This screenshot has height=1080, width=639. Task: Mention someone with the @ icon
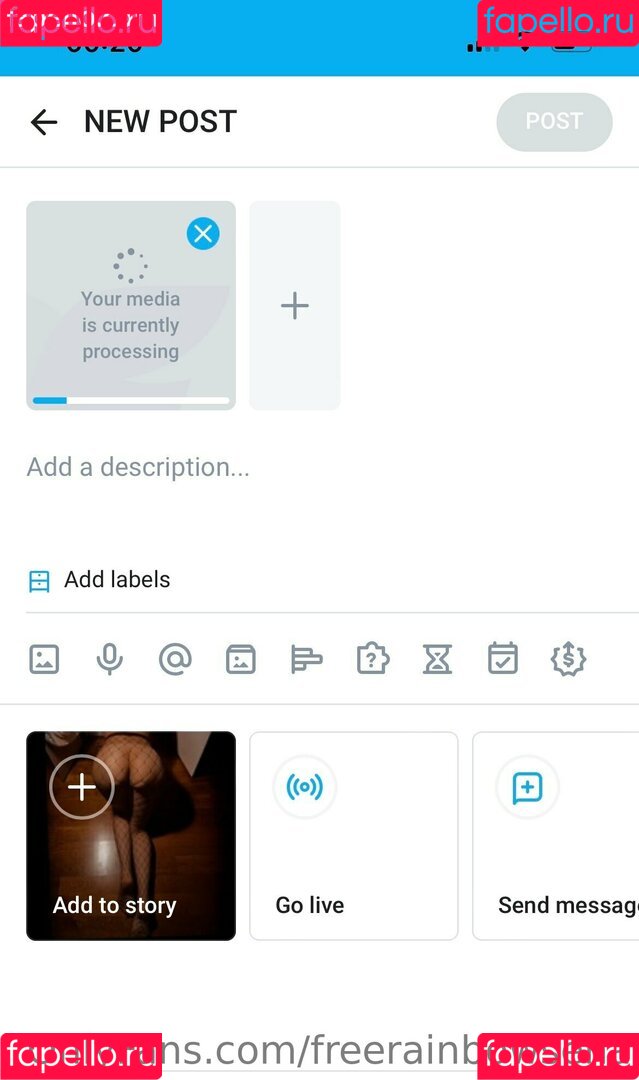pos(175,659)
